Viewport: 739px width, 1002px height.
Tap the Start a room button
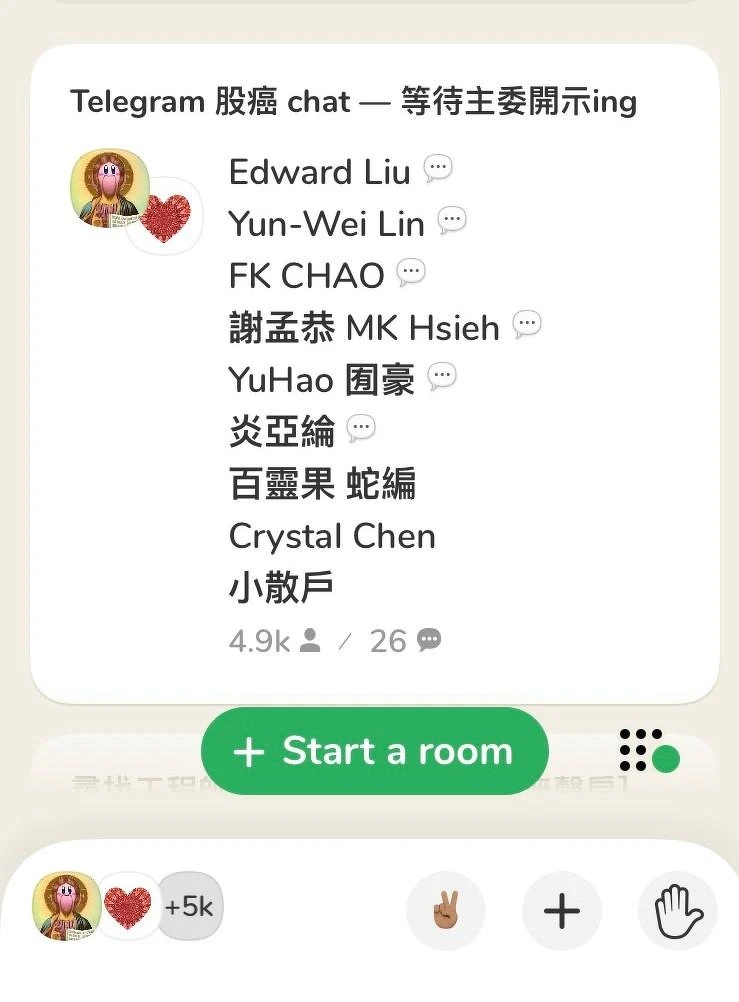click(375, 752)
